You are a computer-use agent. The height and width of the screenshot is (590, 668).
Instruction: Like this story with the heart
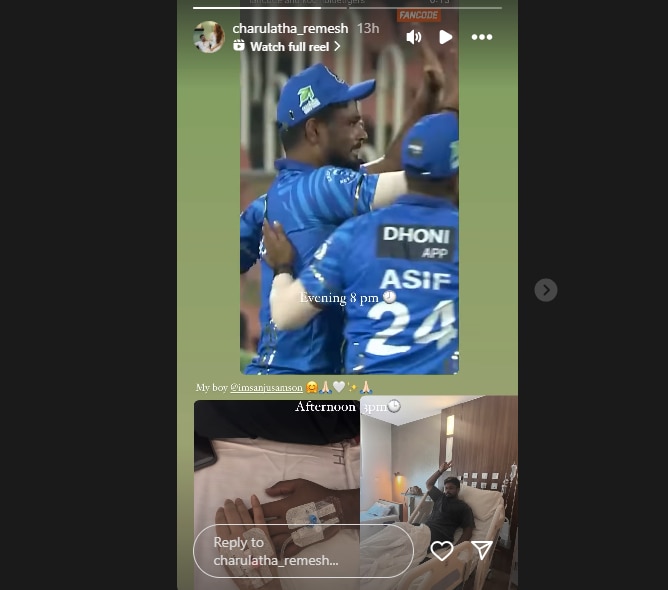(x=442, y=551)
